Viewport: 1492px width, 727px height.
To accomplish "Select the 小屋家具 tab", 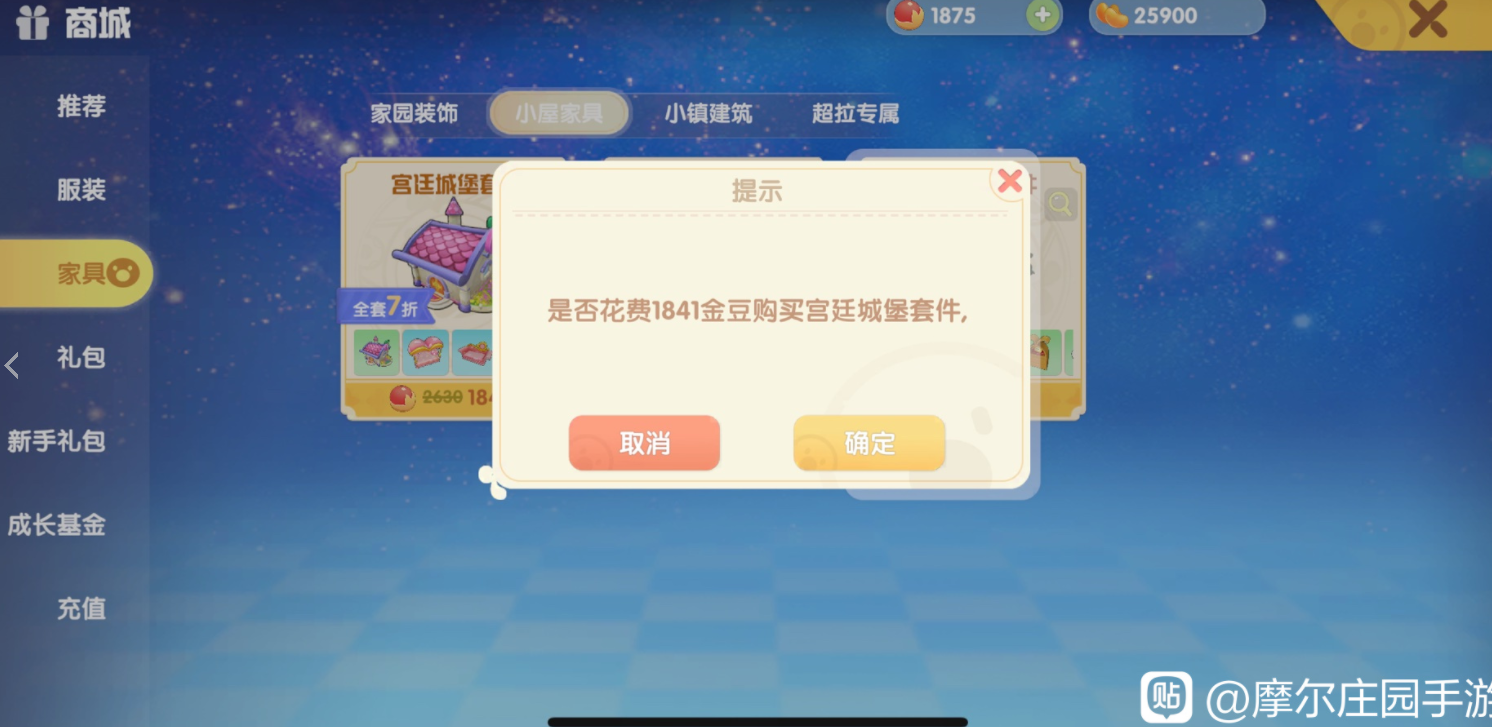I will pyautogui.click(x=559, y=113).
